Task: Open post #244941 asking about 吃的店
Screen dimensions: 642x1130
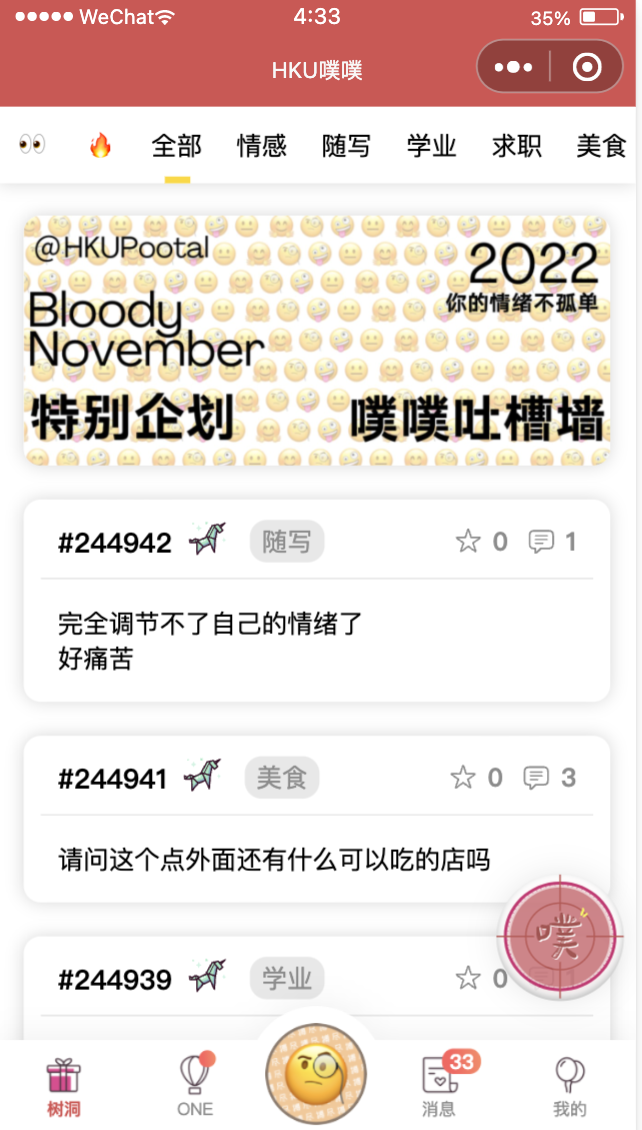Action: pyautogui.click(x=316, y=858)
